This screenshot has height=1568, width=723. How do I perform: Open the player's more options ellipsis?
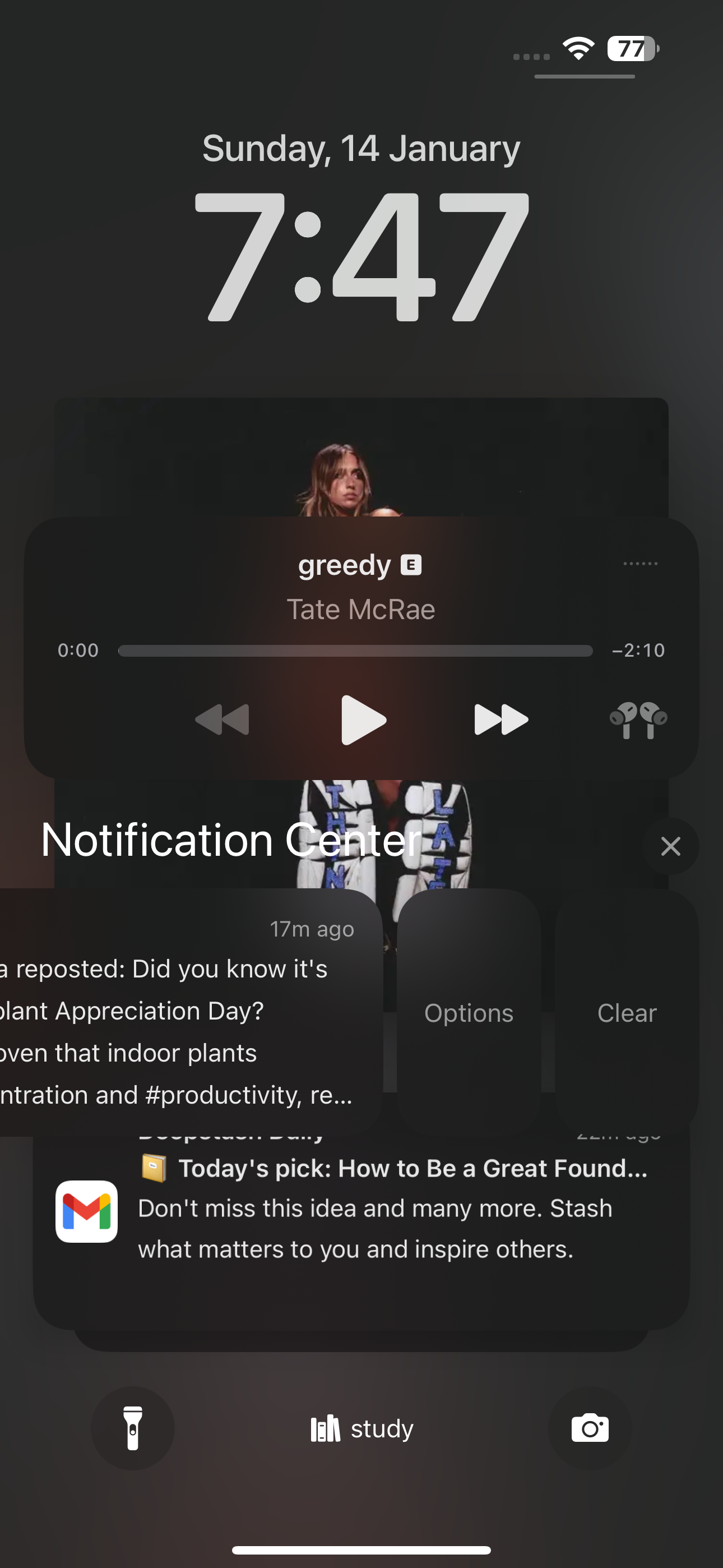(640, 563)
